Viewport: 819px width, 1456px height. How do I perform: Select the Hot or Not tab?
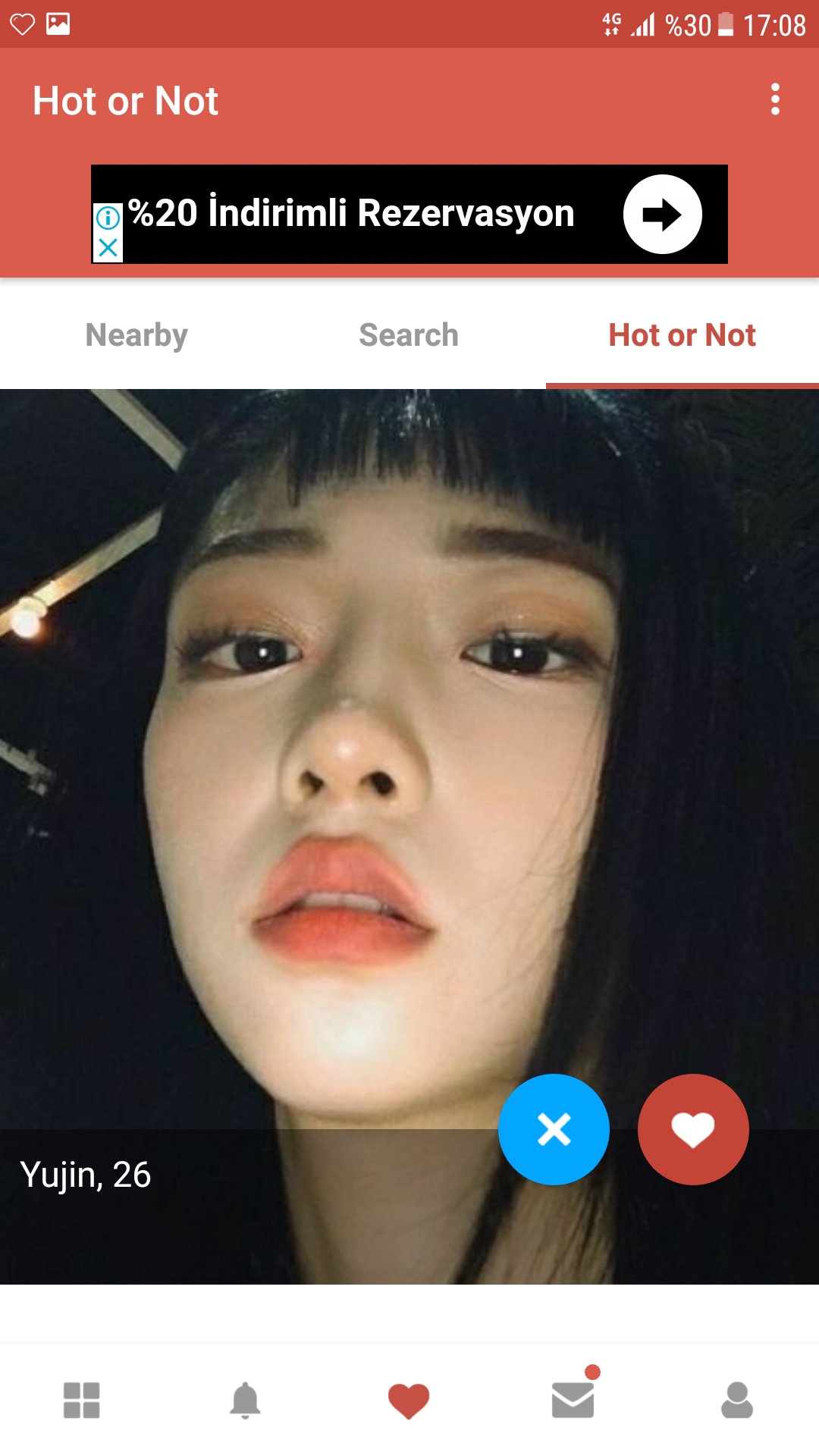click(681, 334)
